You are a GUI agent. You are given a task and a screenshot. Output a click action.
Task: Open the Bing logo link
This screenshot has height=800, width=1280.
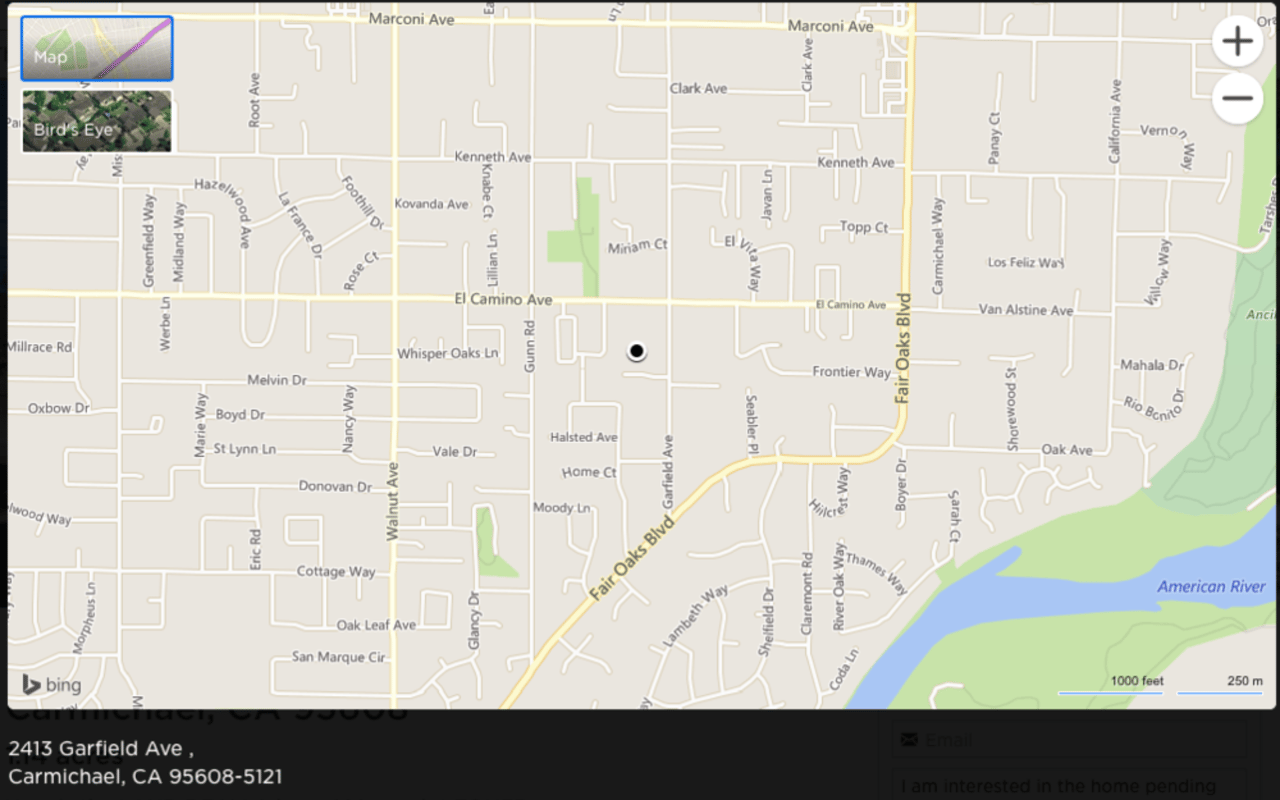[x=52, y=685]
